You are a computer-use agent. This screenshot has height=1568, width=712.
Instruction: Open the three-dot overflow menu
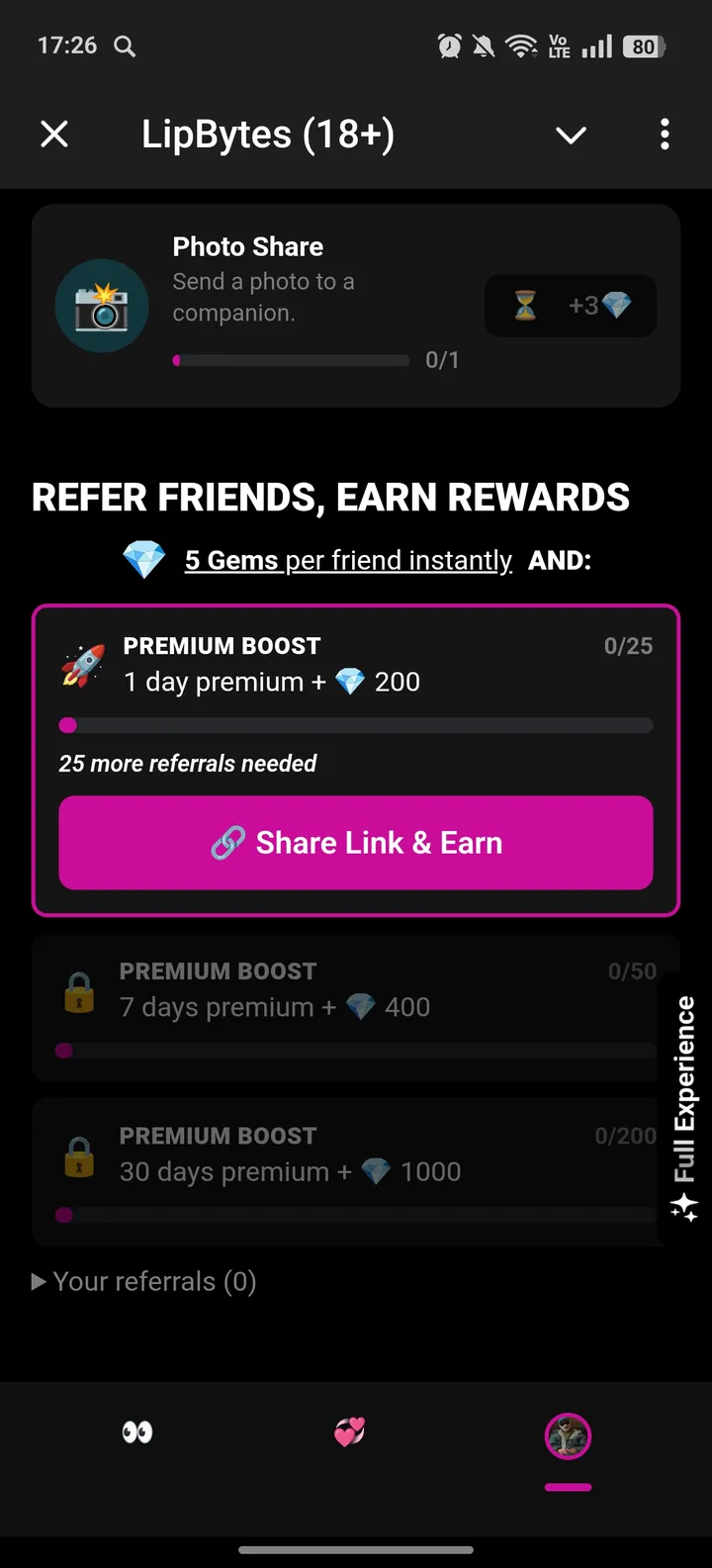point(665,135)
